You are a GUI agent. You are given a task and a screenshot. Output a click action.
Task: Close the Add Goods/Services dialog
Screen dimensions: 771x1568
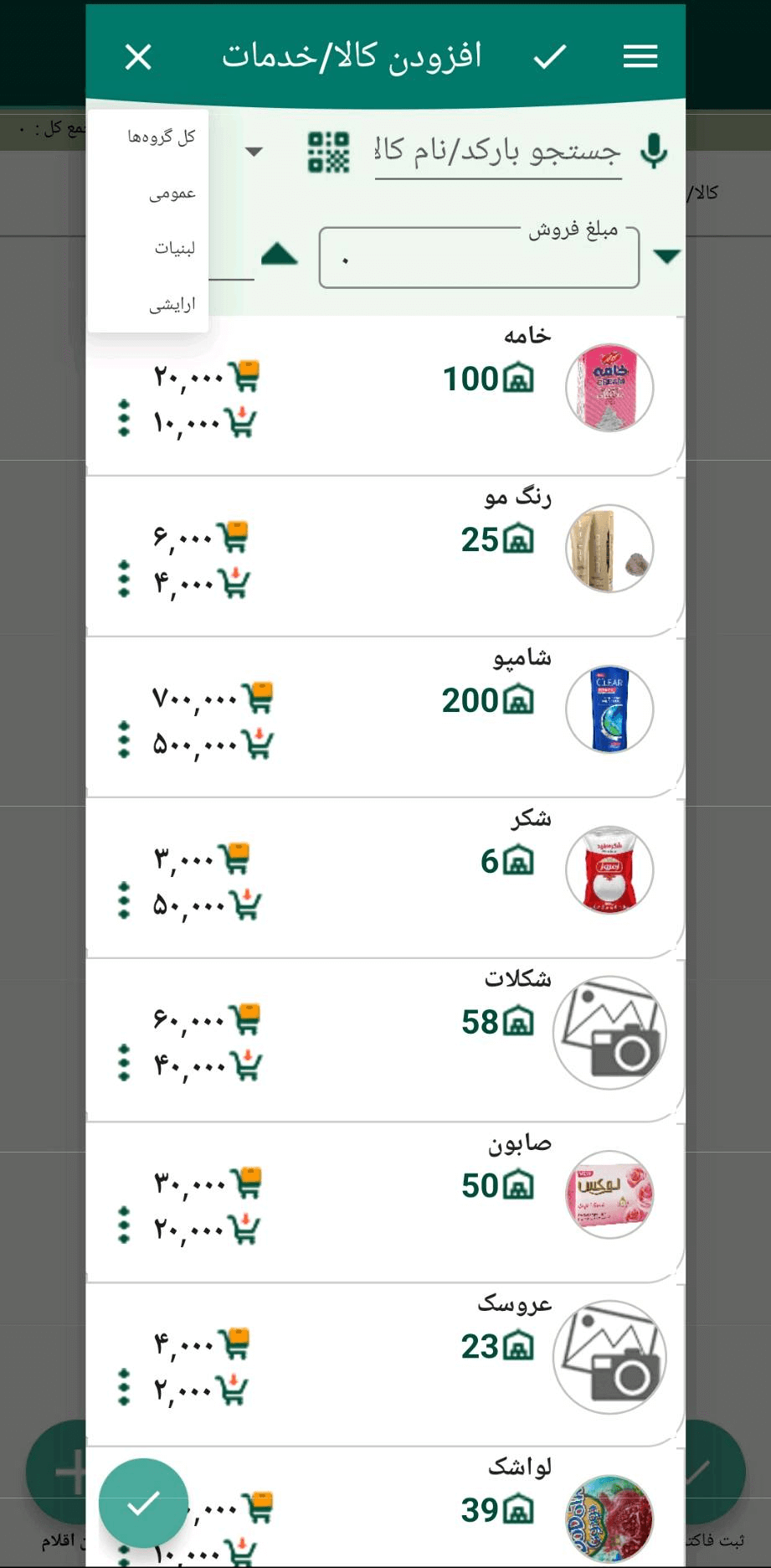138,57
